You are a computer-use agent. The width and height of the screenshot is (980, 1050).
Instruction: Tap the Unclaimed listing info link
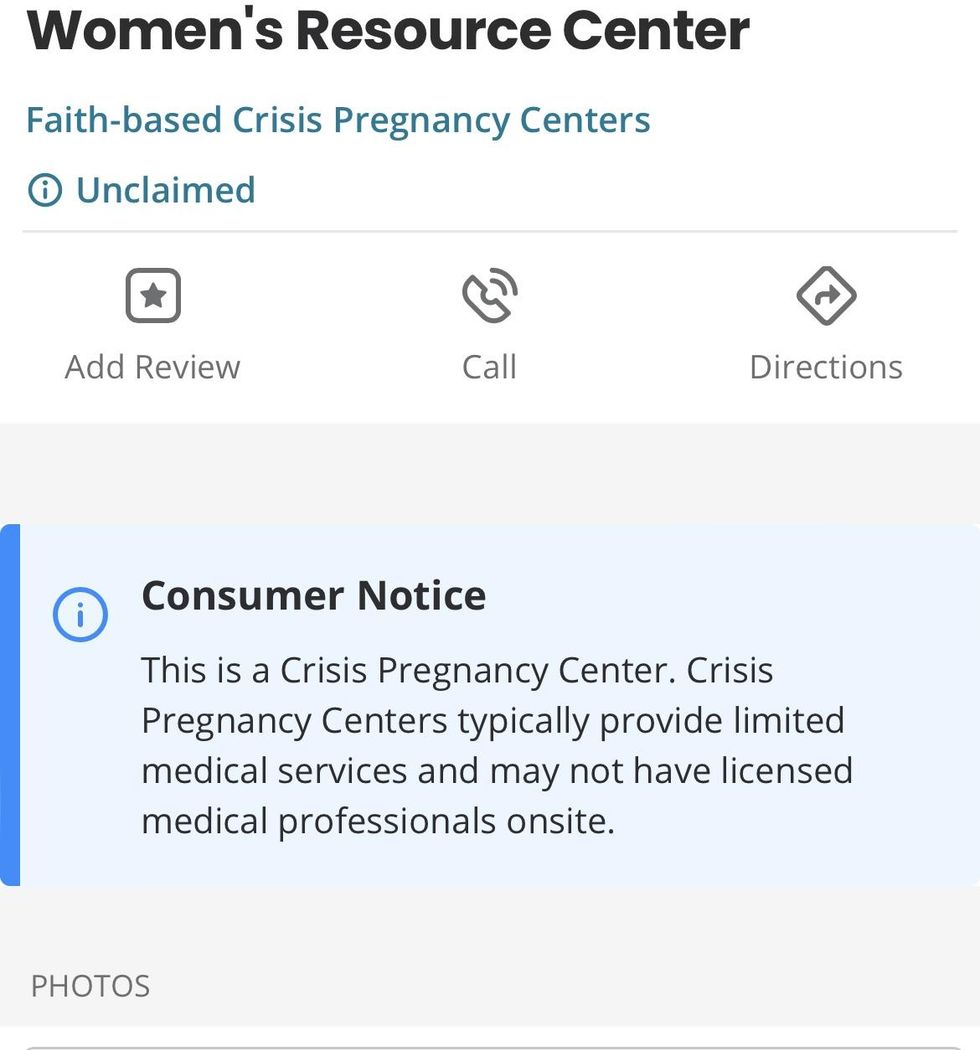[x=141, y=190]
